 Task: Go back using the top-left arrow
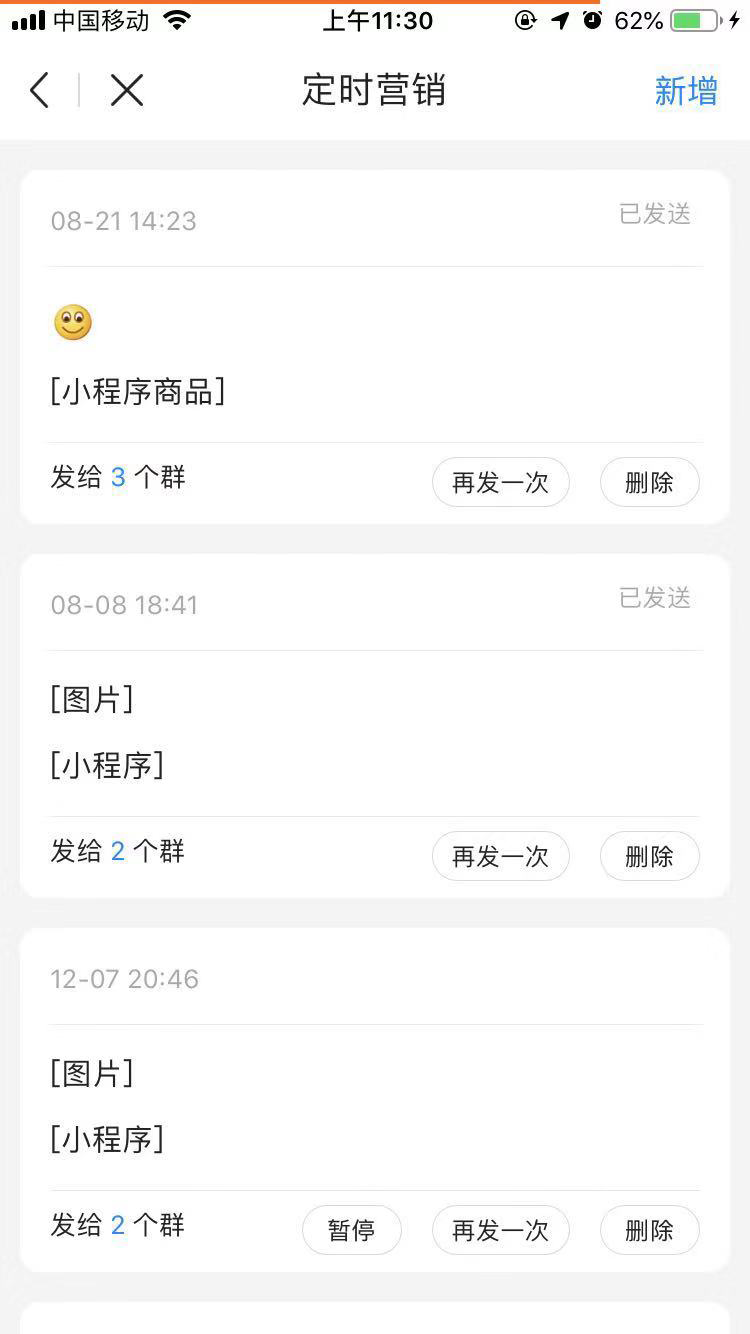coord(40,91)
